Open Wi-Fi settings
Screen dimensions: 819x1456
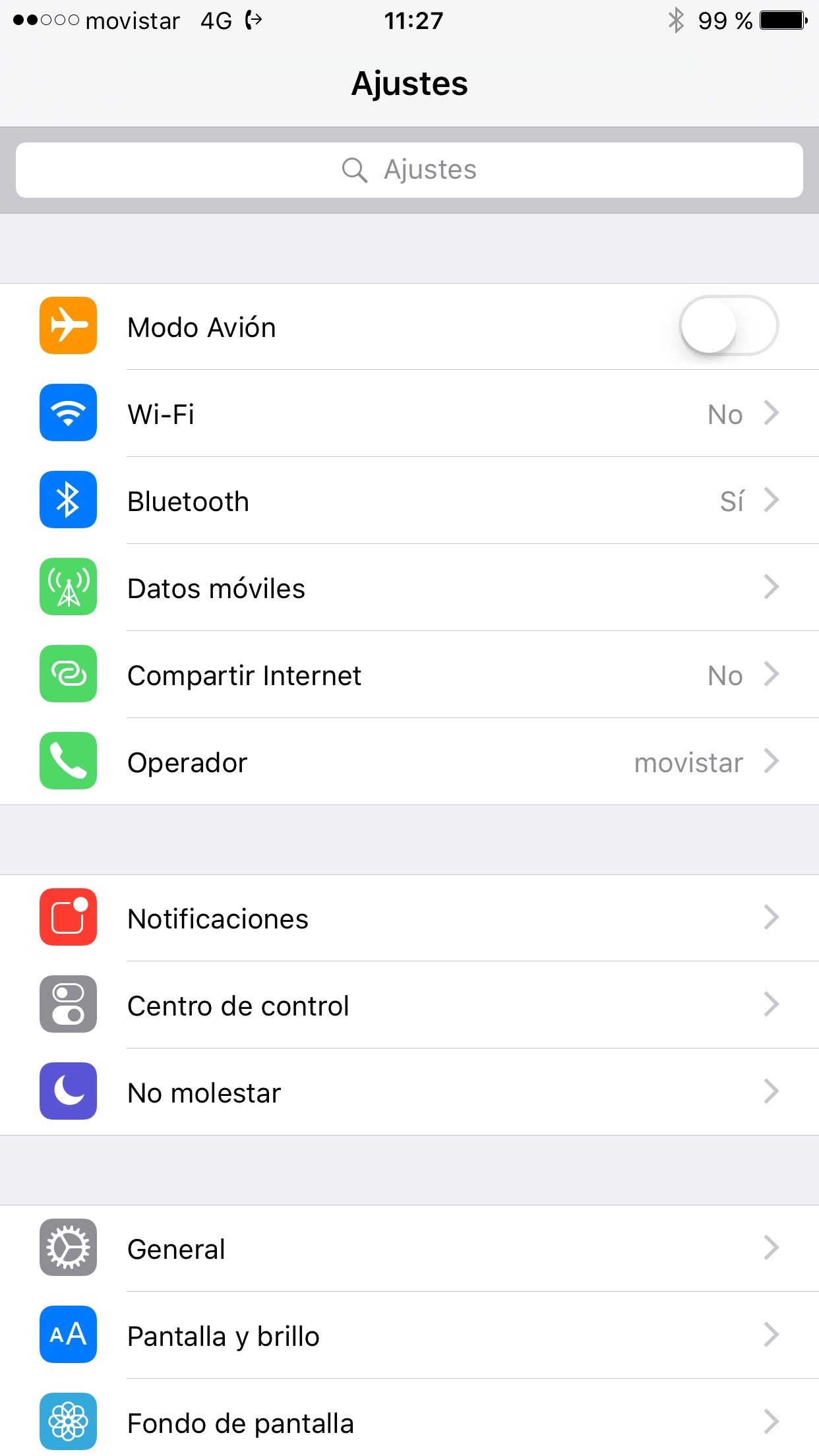(x=409, y=413)
